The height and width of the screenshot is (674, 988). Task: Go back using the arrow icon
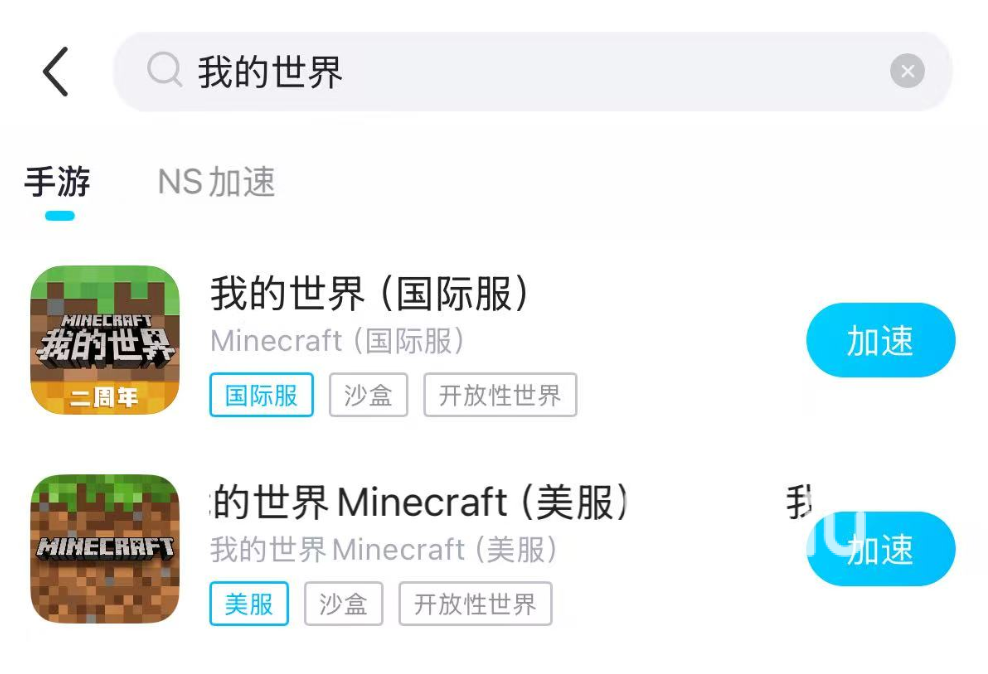coord(56,72)
